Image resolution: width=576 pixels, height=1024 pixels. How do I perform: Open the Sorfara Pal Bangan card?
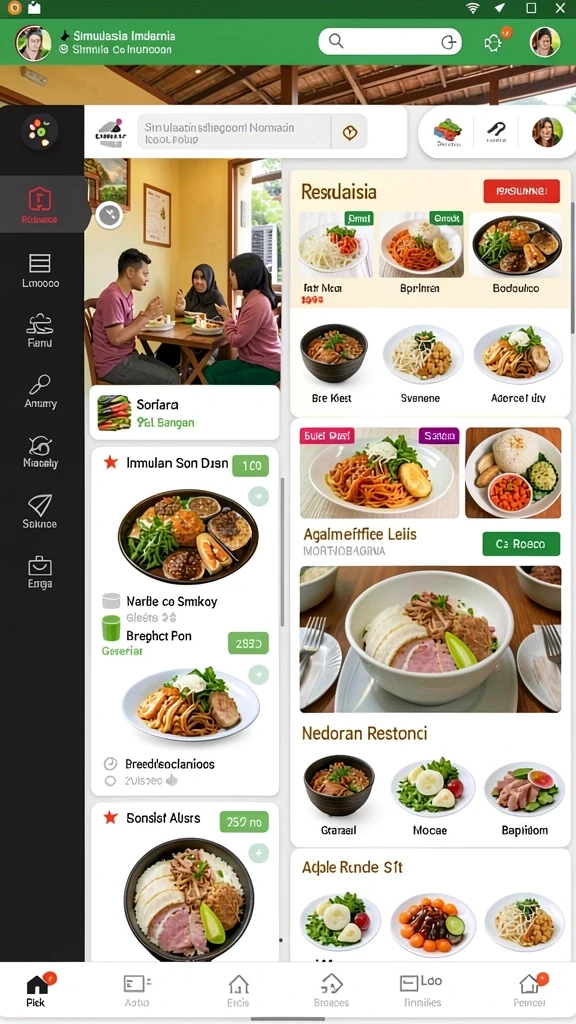[x=184, y=413]
